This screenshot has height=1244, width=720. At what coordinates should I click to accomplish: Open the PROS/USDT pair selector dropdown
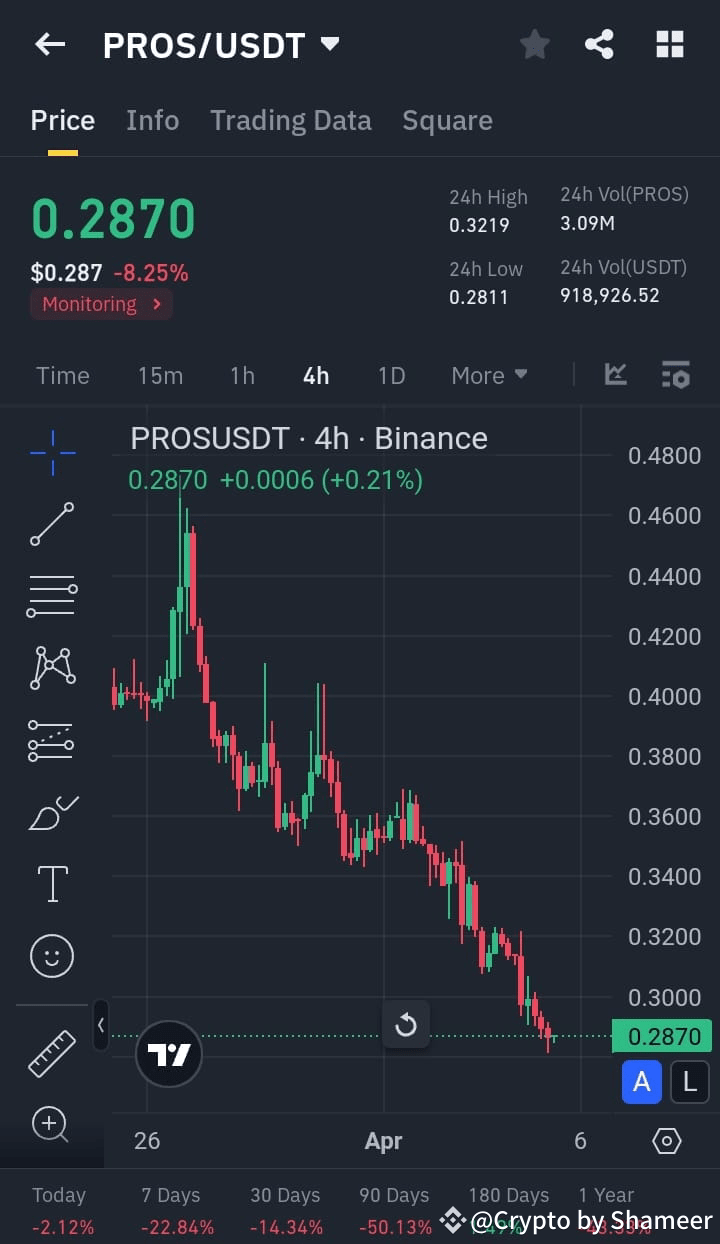tap(222, 44)
